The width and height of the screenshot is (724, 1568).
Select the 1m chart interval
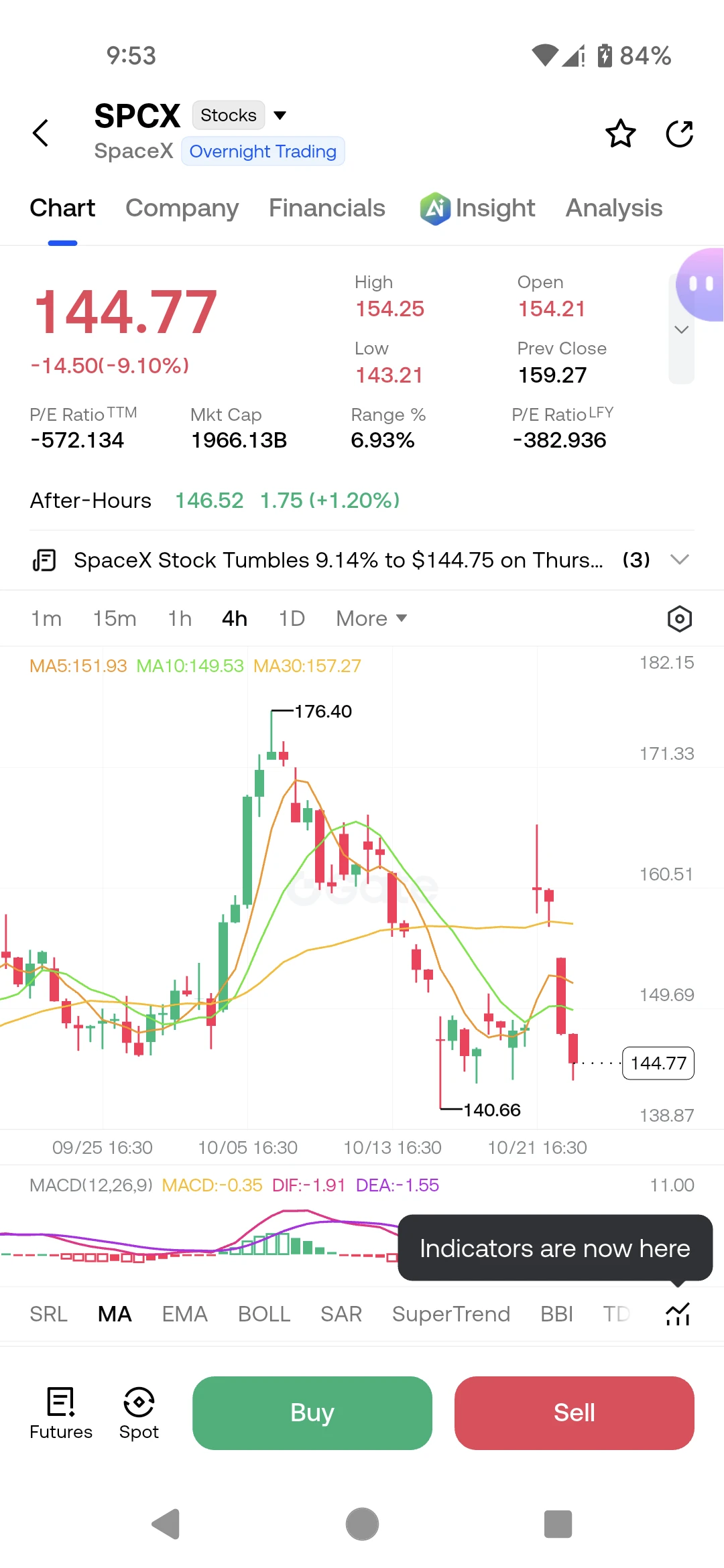pyautogui.click(x=46, y=618)
